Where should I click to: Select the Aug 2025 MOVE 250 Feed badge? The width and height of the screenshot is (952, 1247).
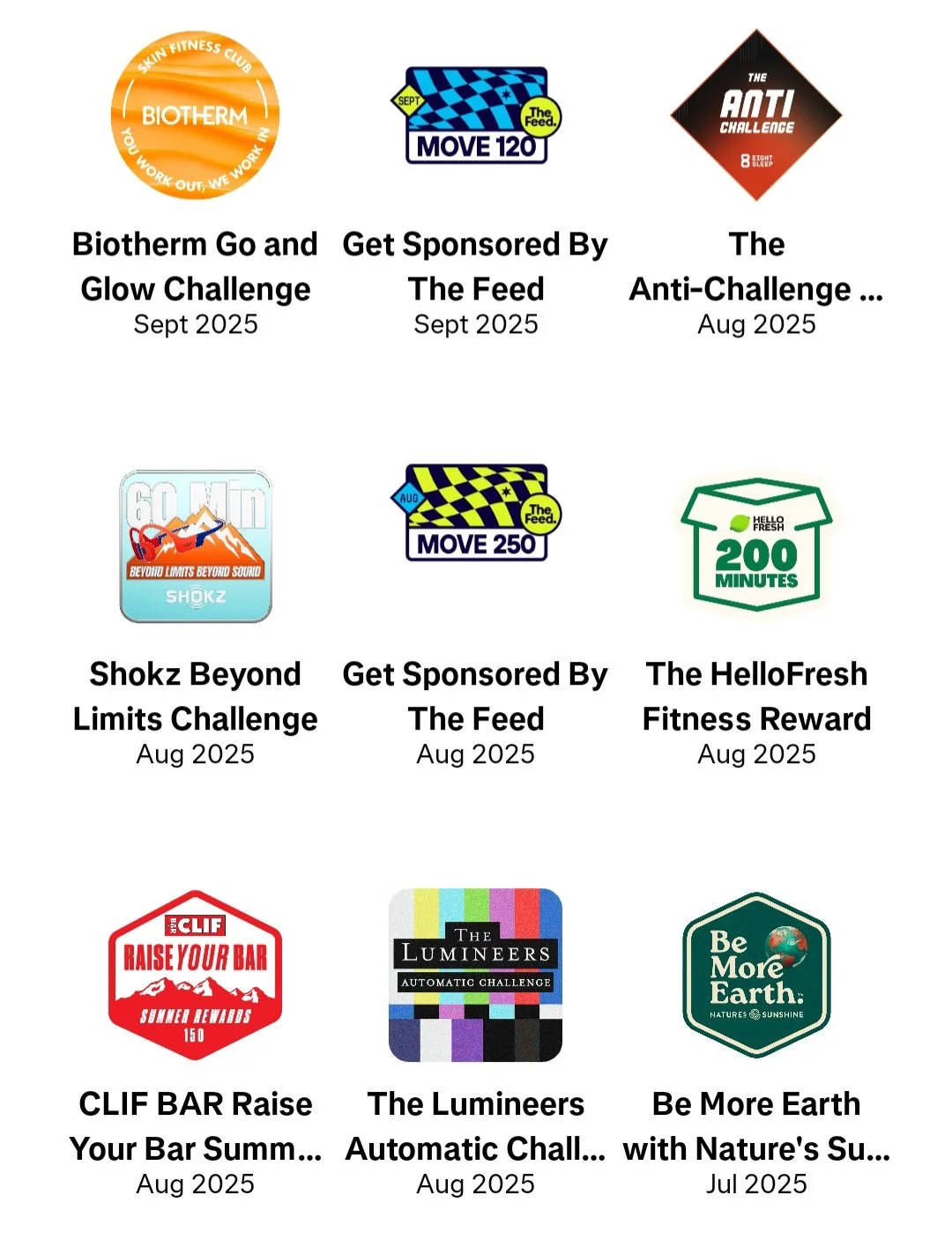point(476,512)
